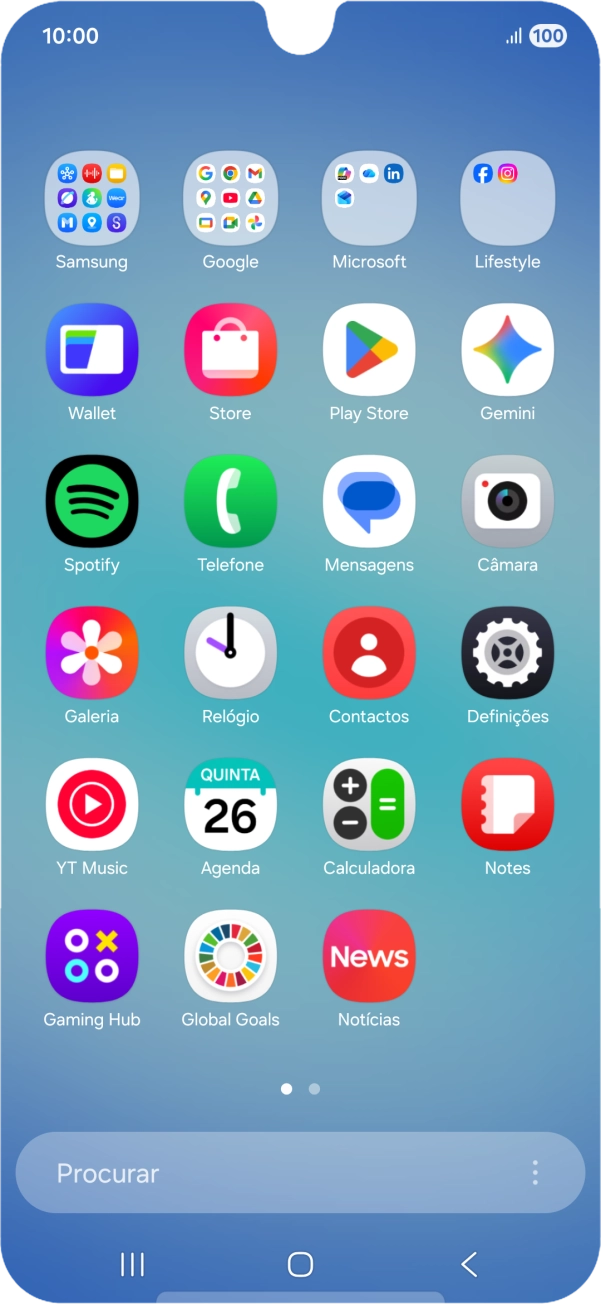The width and height of the screenshot is (601, 1304).
Task: Open Spotify
Action: [92, 501]
